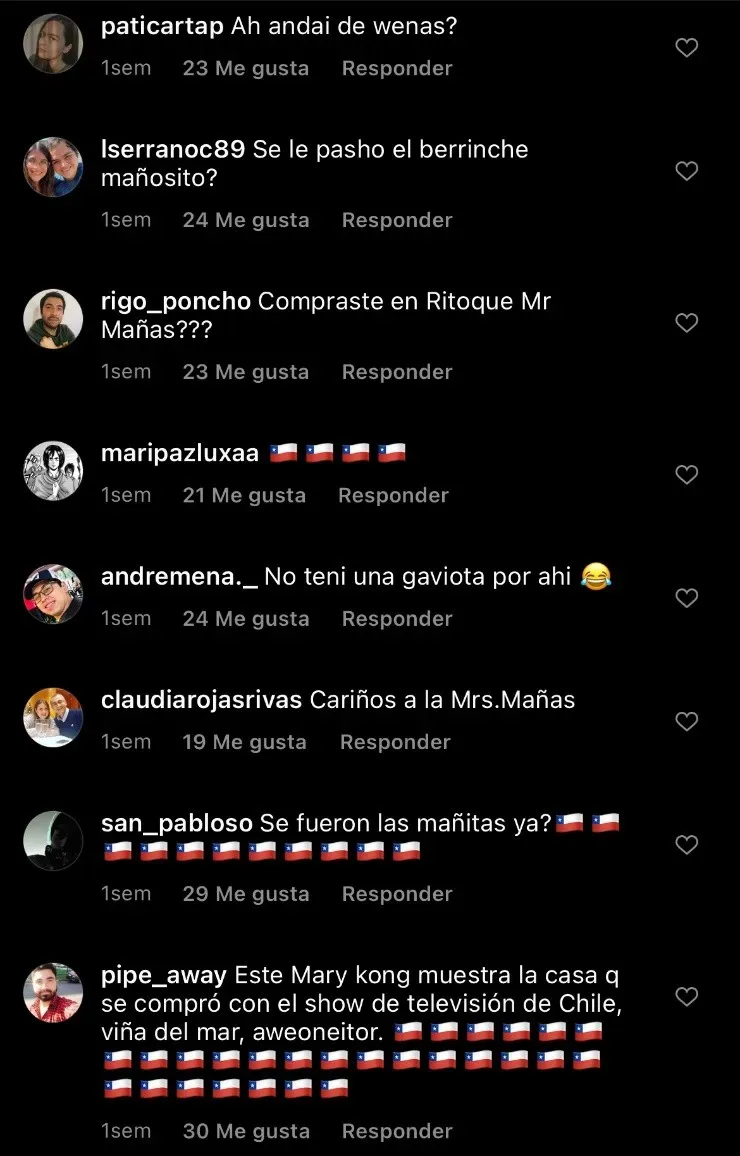740x1156 pixels.
Task: Open paticartap's profile from the username
Action: [162, 26]
